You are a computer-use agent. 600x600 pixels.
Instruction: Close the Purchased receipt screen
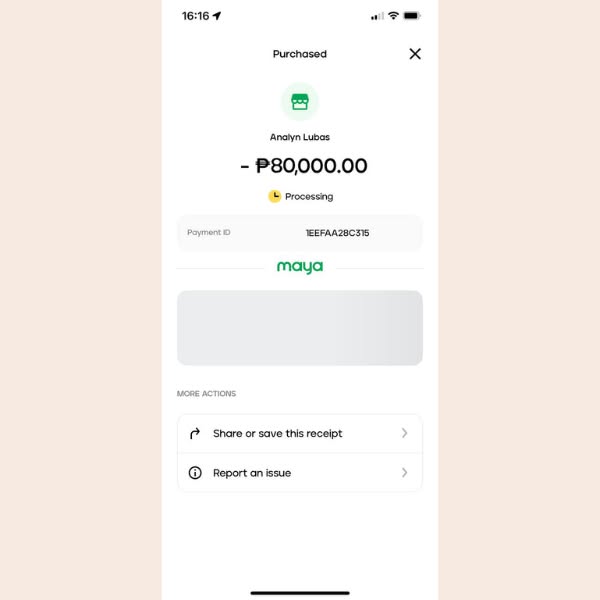pos(415,54)
